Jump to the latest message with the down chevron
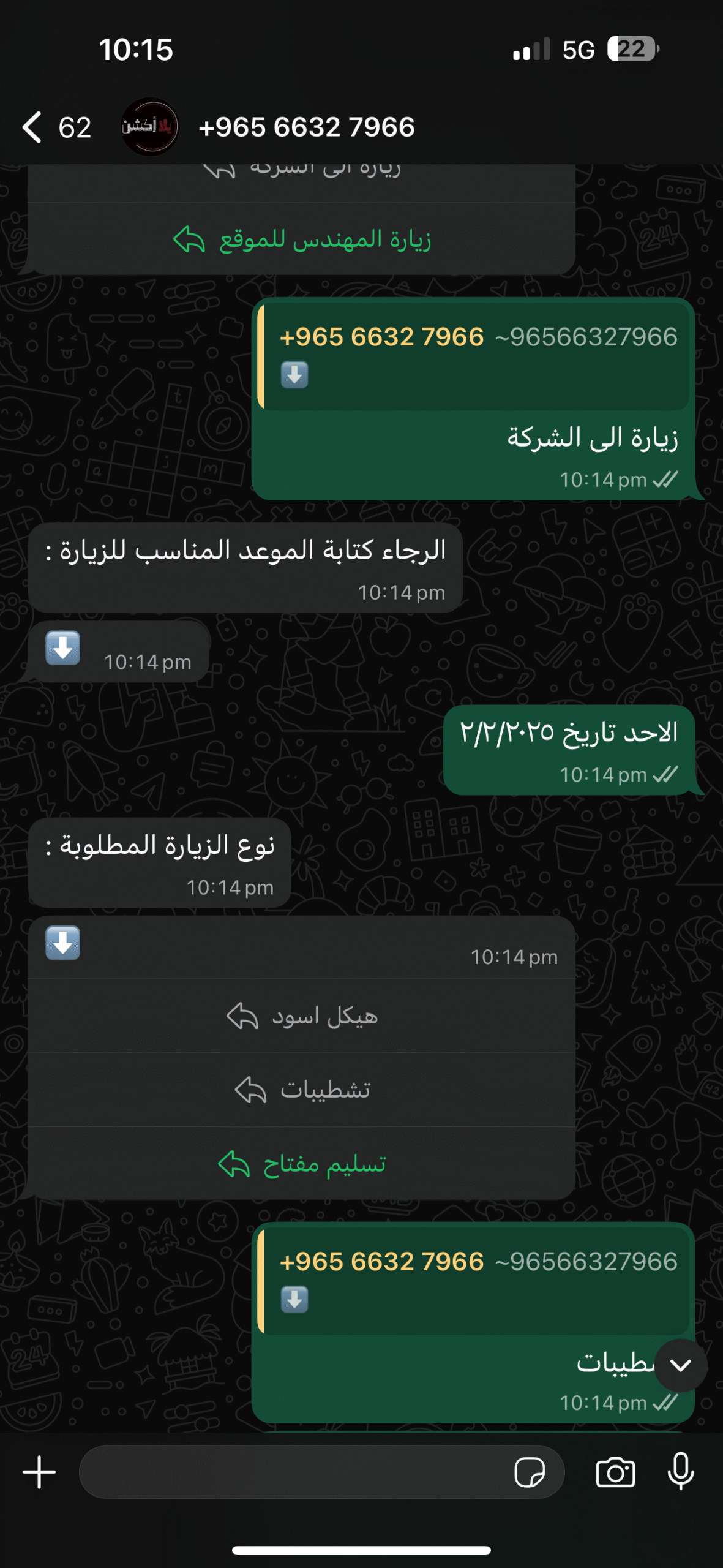 coord(680,1365)
